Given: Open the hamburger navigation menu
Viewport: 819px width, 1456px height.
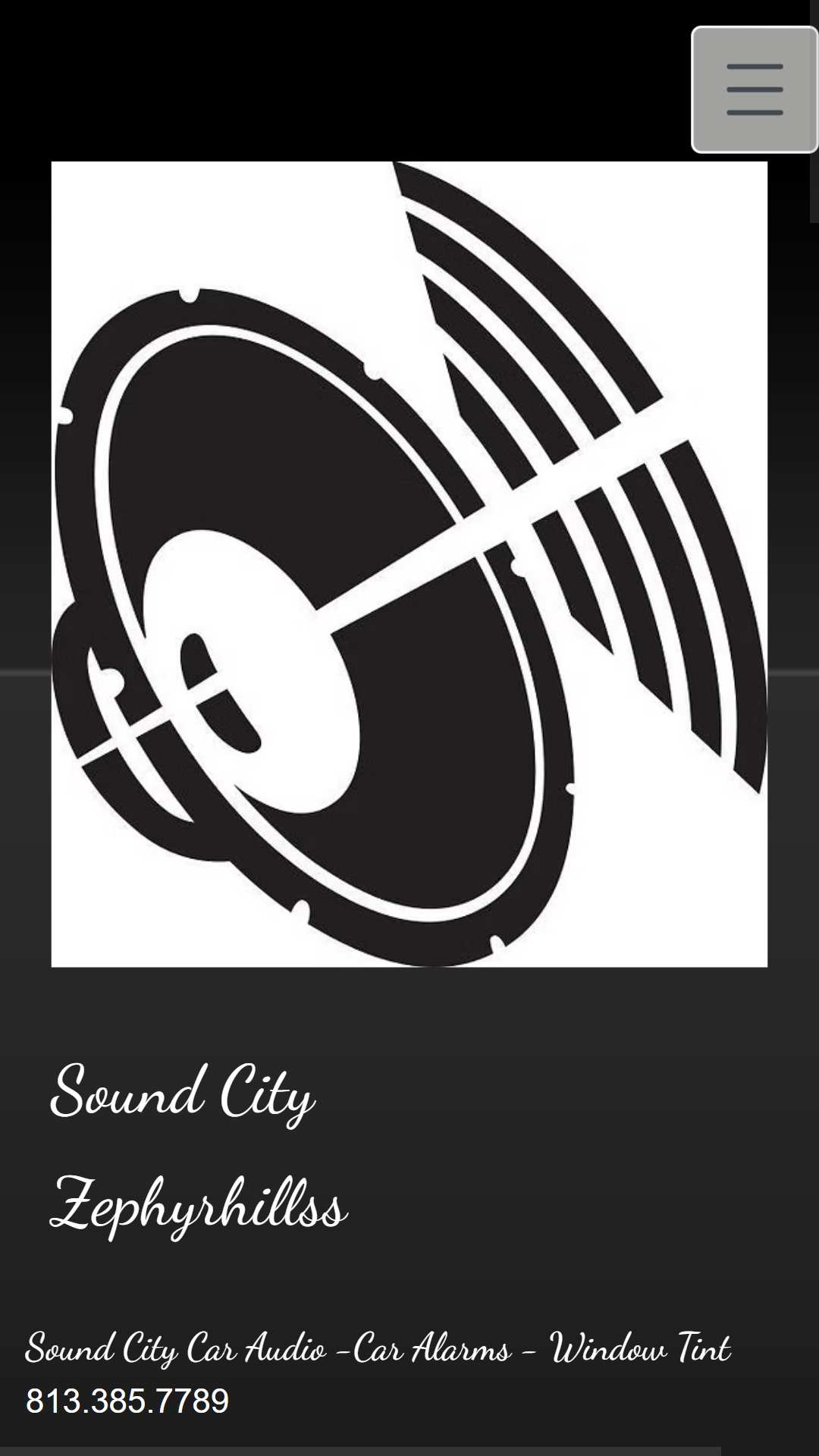Looking at the screenshot, I should (754, 89).
